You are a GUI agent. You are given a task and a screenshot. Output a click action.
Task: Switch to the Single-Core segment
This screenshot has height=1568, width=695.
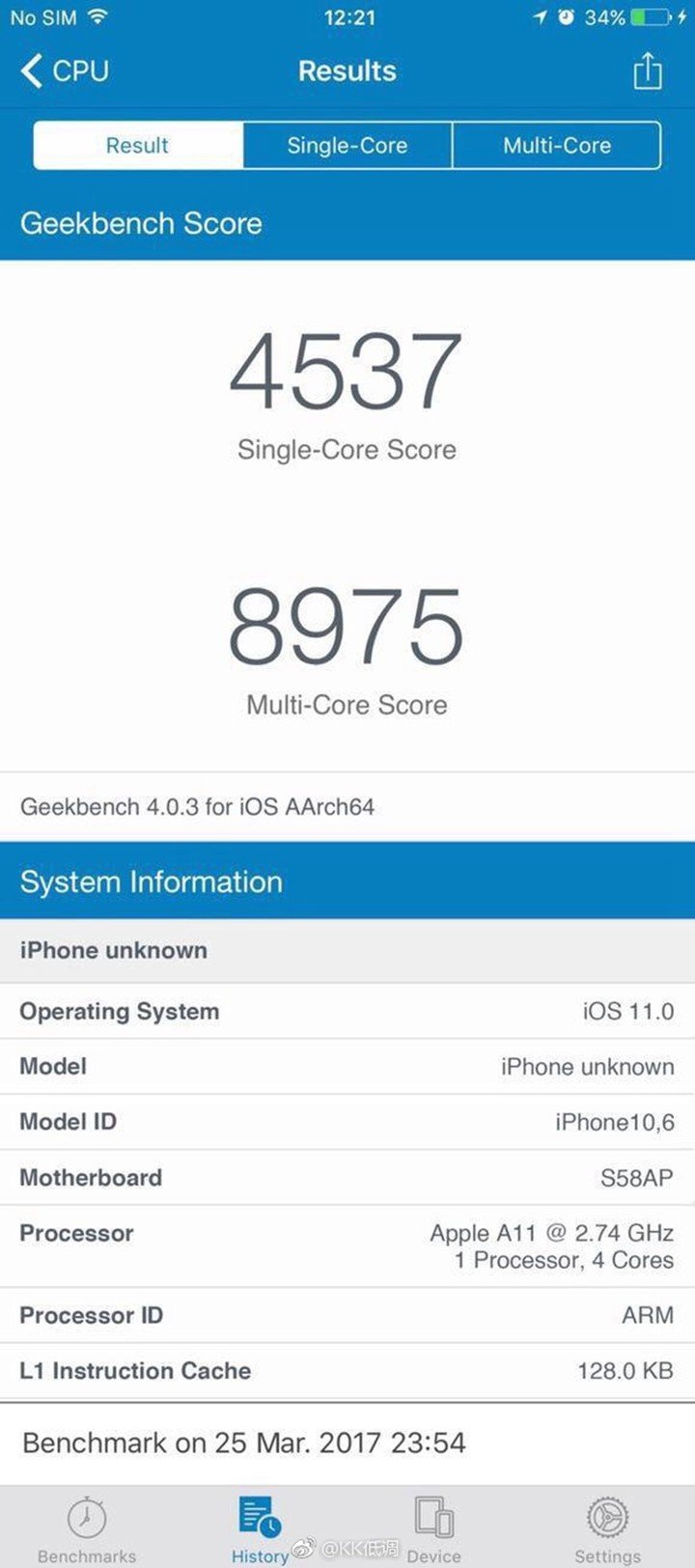347,146
